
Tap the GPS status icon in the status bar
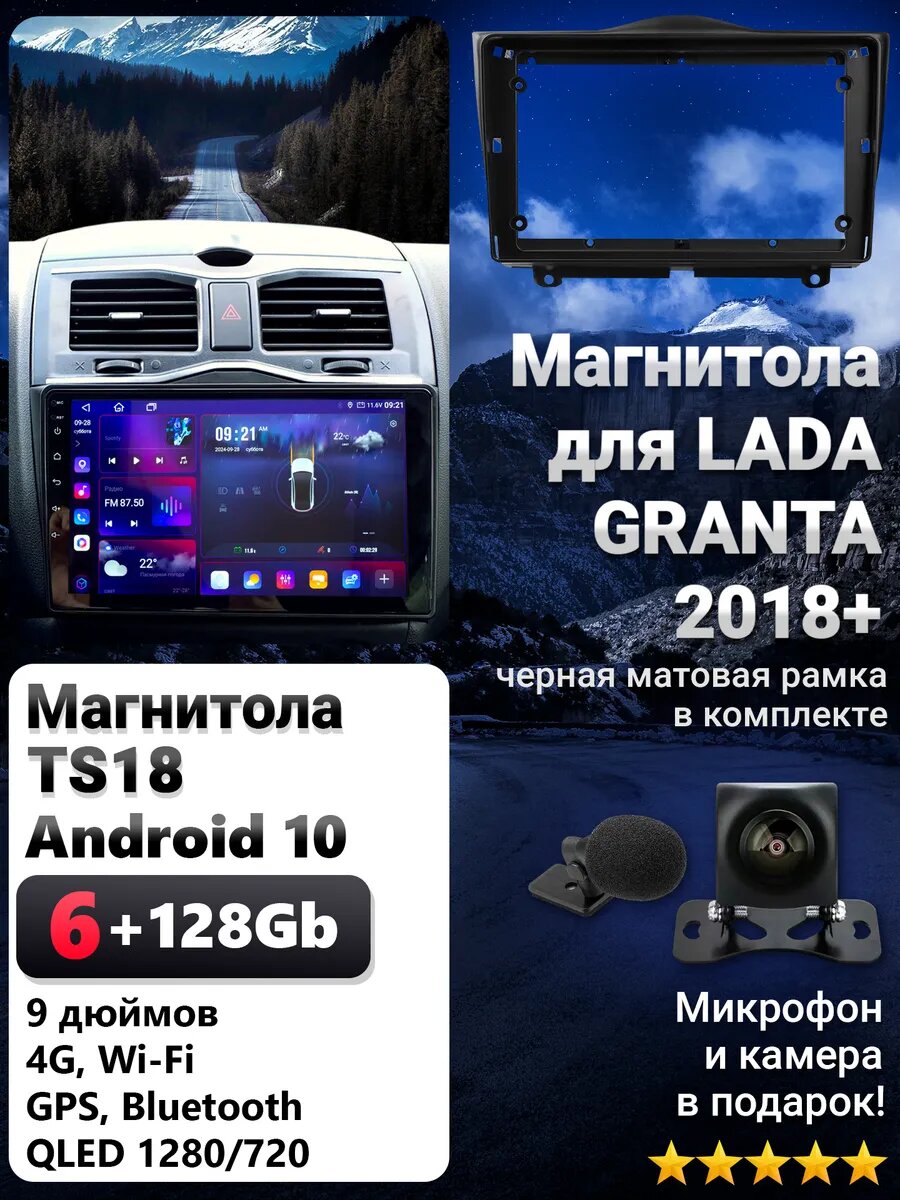(351, 404)
